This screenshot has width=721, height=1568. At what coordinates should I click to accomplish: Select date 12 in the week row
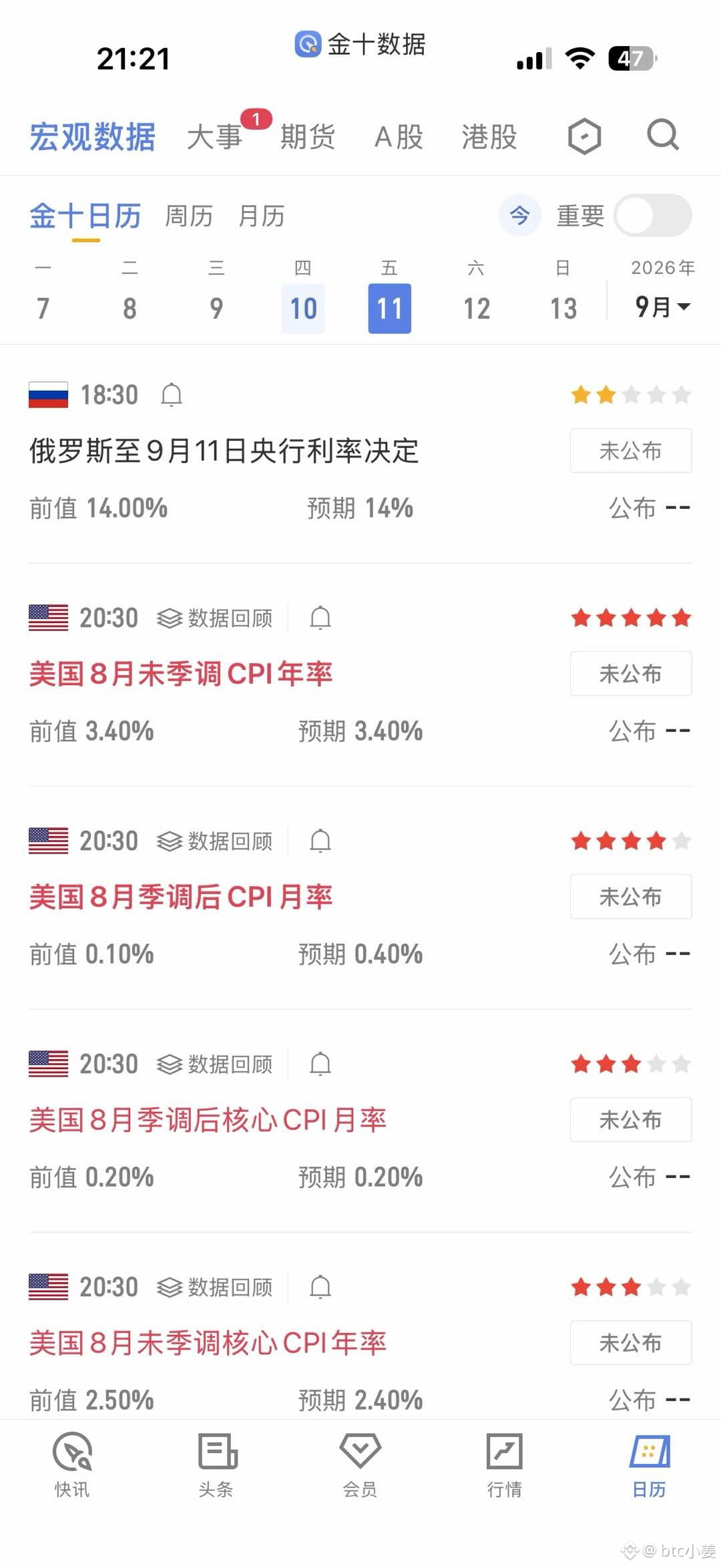tap(477, 309)
